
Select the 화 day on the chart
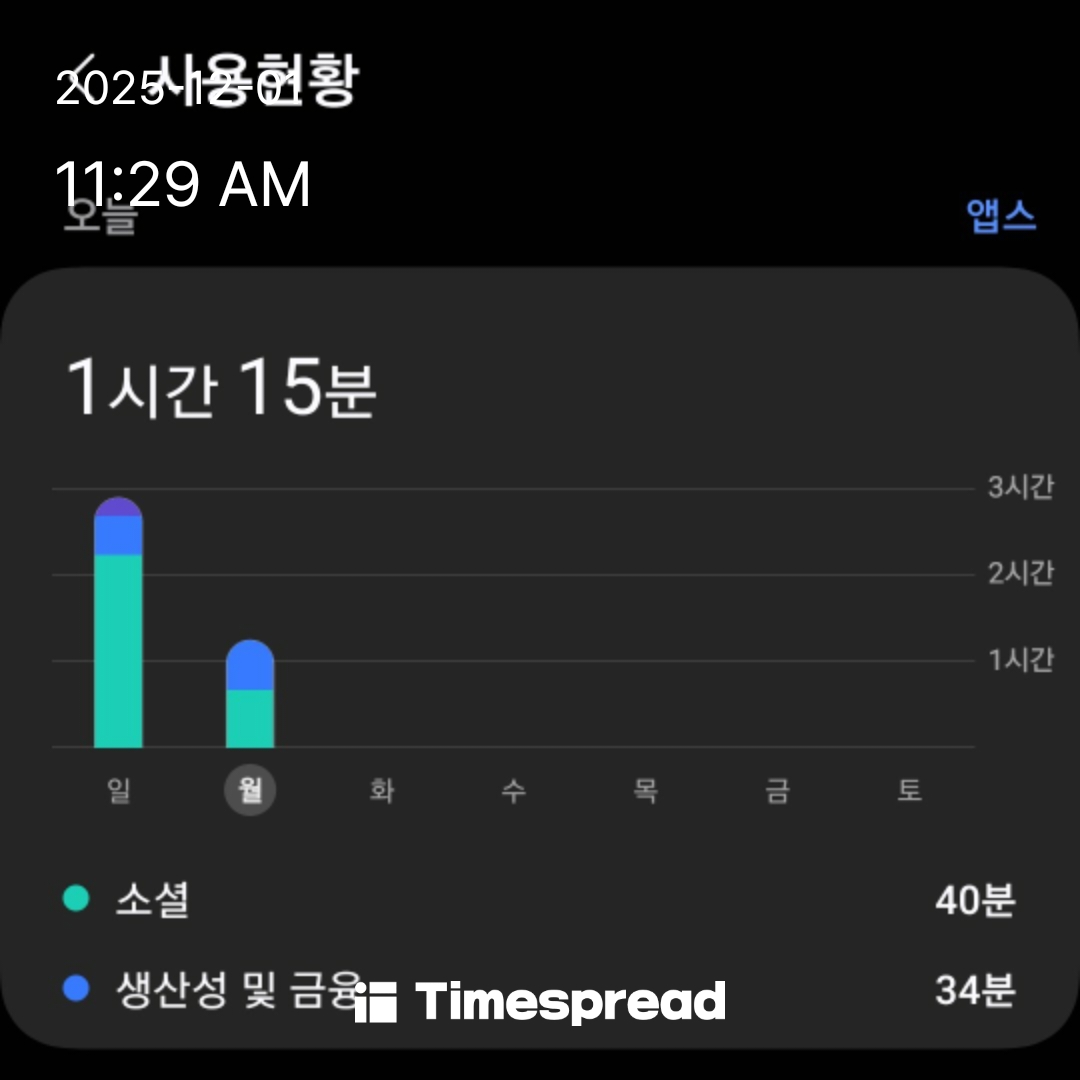(382, 789)
